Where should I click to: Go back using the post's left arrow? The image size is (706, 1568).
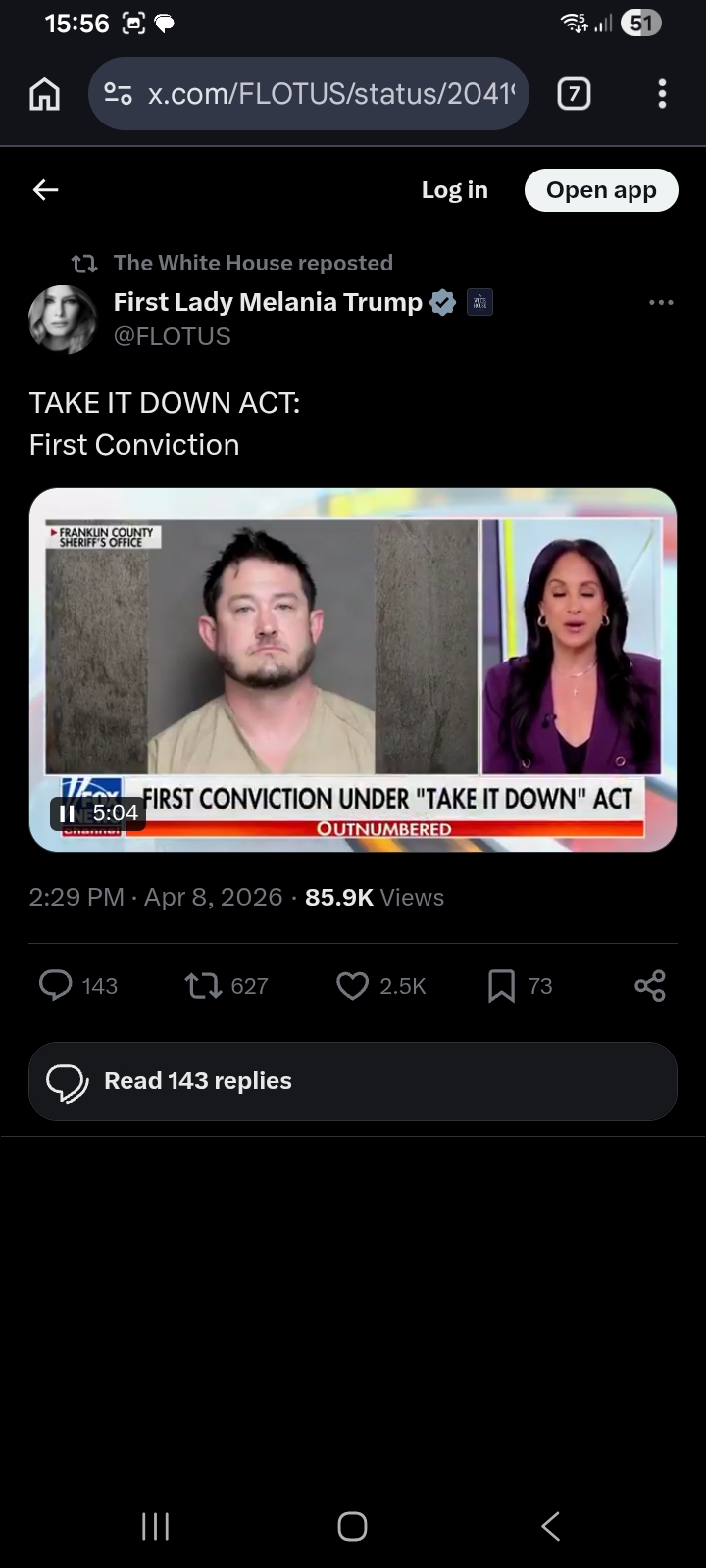(x=46, y=190)
